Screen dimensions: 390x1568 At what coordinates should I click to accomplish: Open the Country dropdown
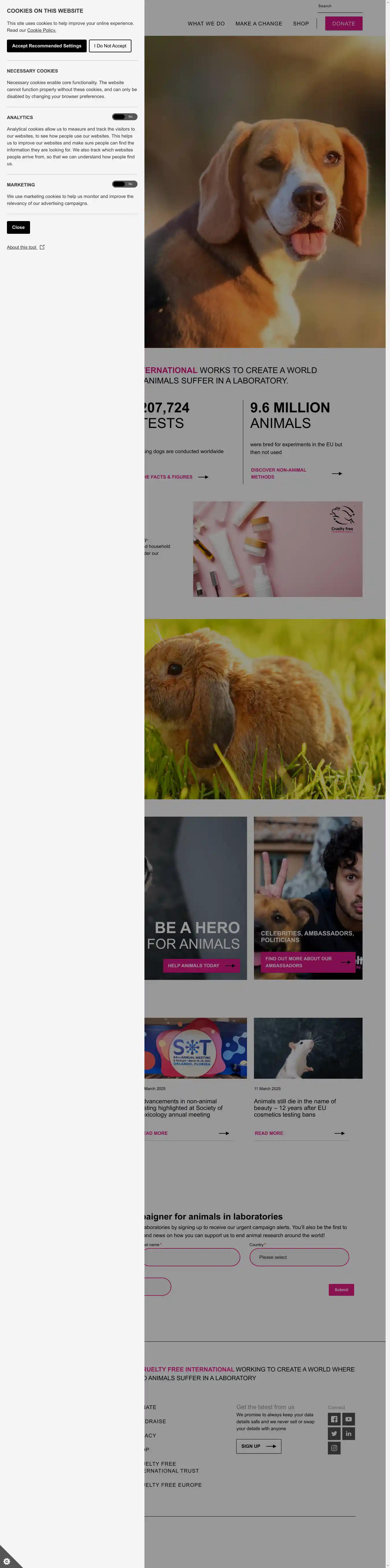[x=299, y=1257]
